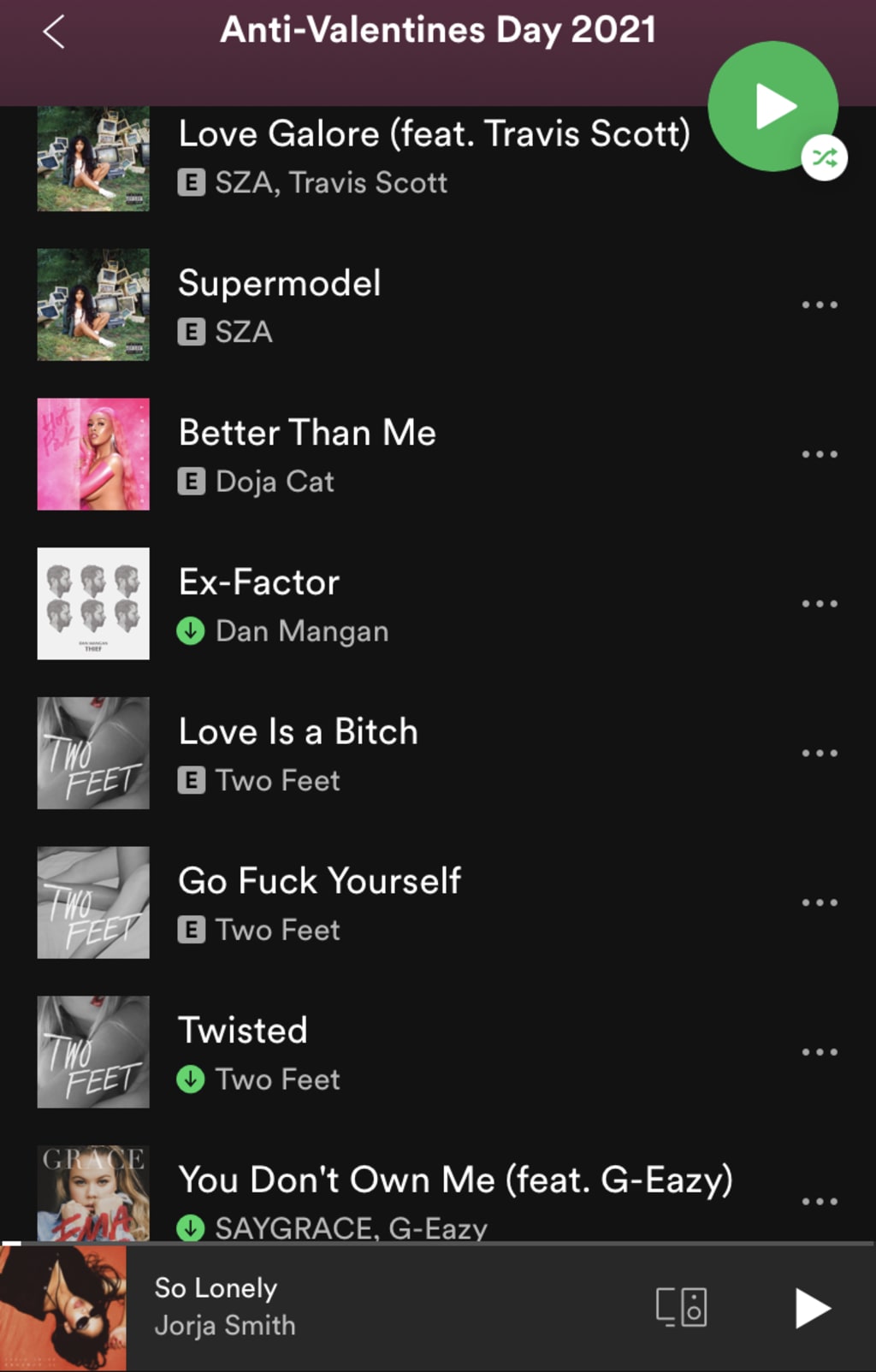Open more options for Love Is a Bitch
The width and height of the screenshot is (876, 1372).
pos(819,754)
